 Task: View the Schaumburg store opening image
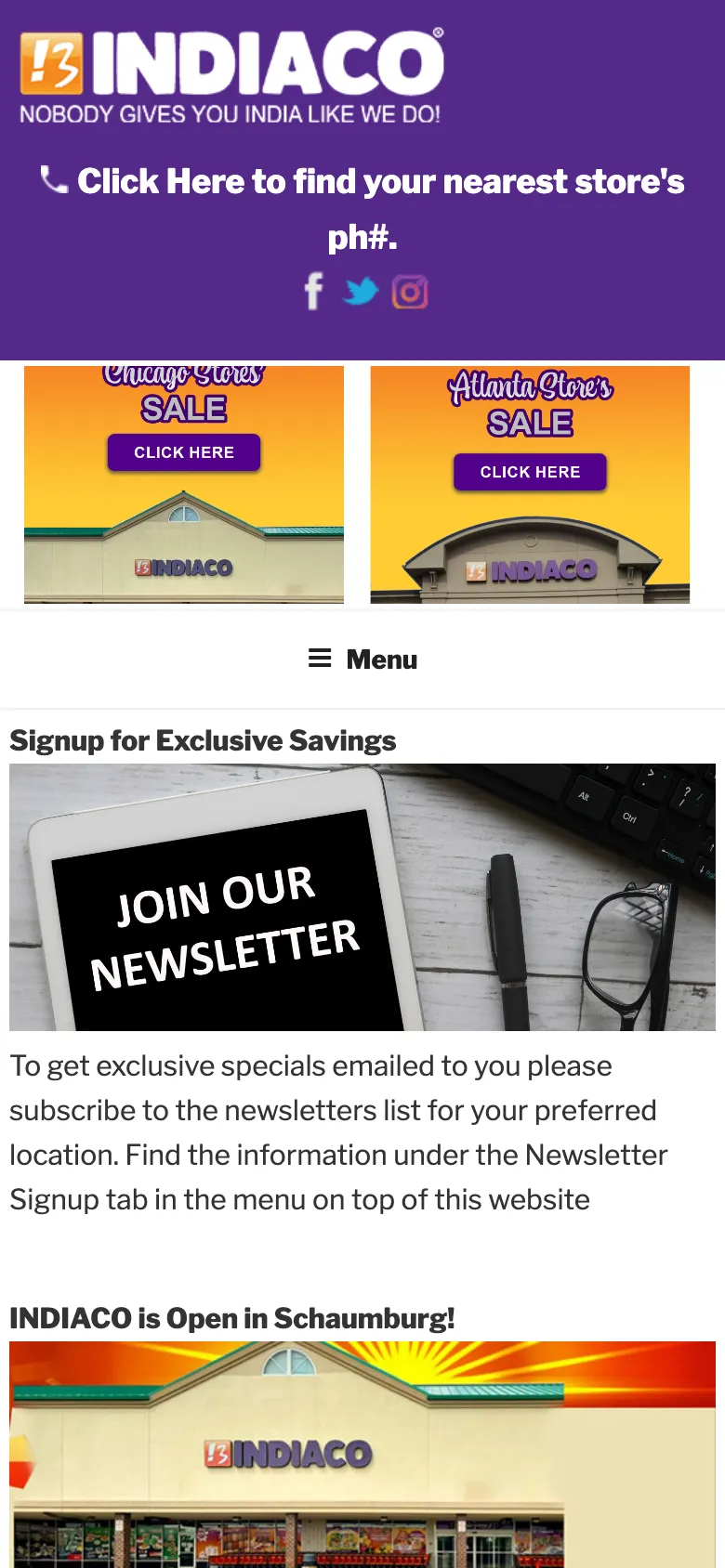(x=362, y=1454)
